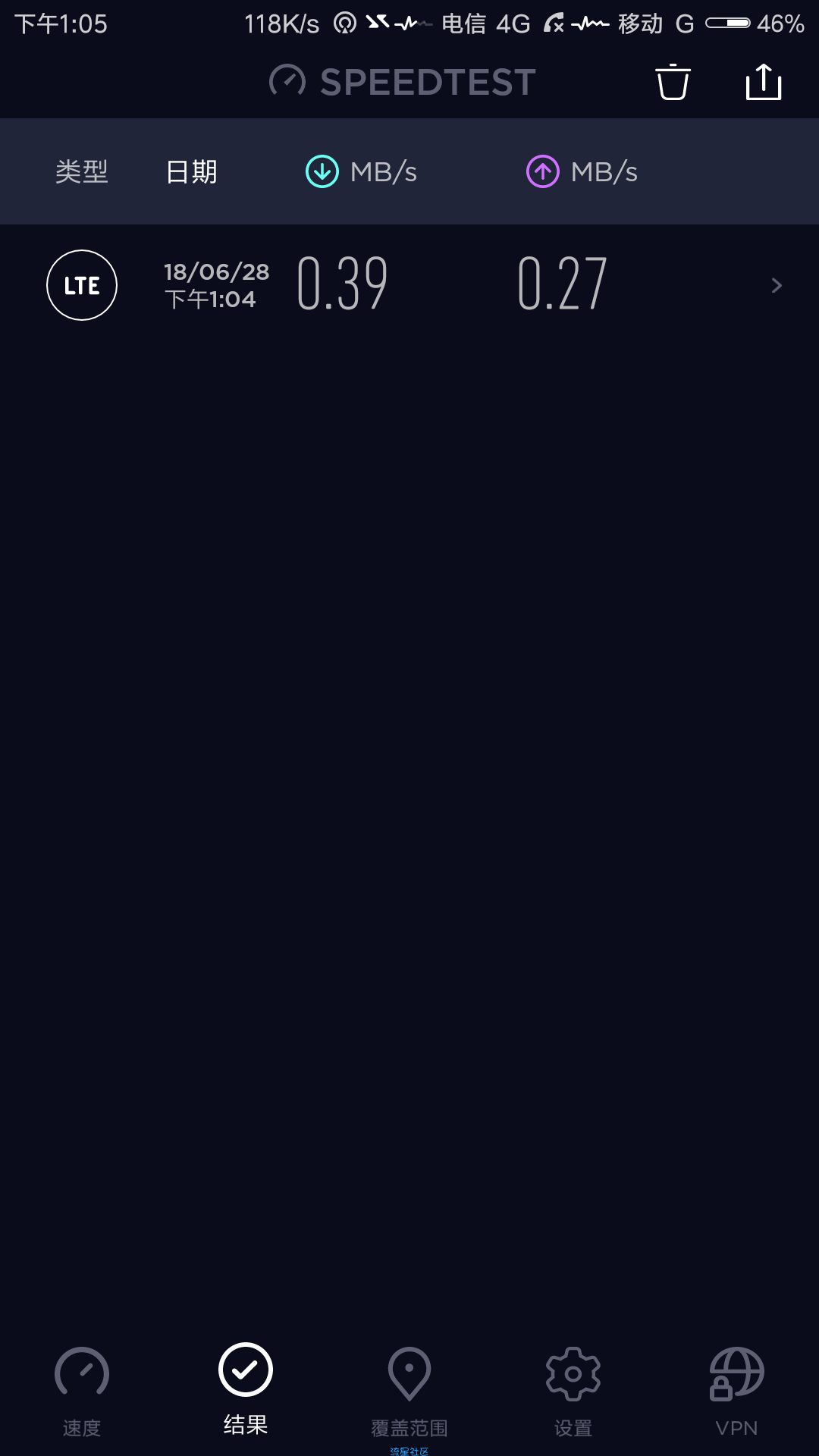Viewport: 819px width, 1456px height.
Task: Sort results by 日期 column
Action: 192,172
